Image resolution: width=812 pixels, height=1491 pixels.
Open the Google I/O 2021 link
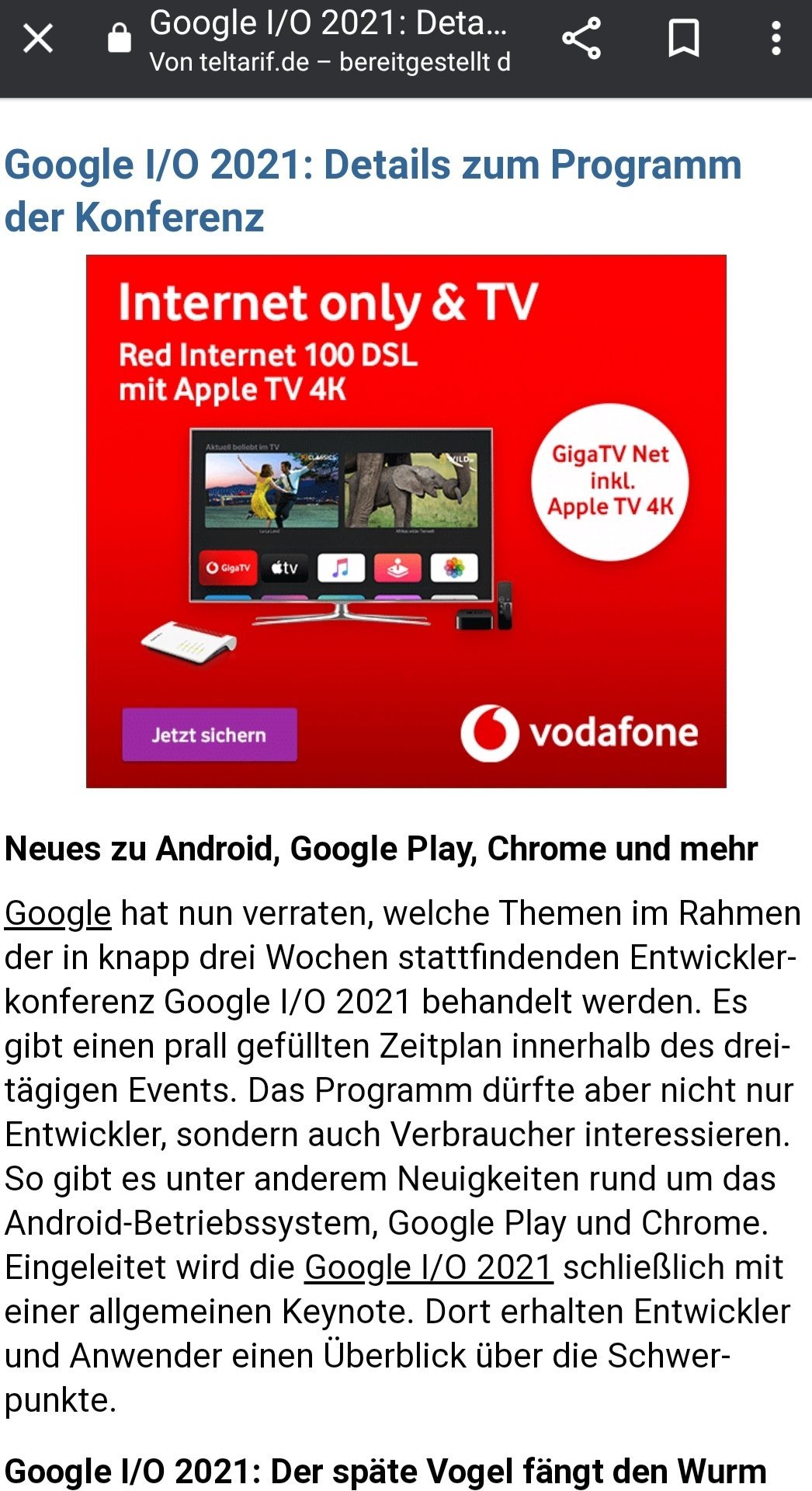tap(429, 1267)
